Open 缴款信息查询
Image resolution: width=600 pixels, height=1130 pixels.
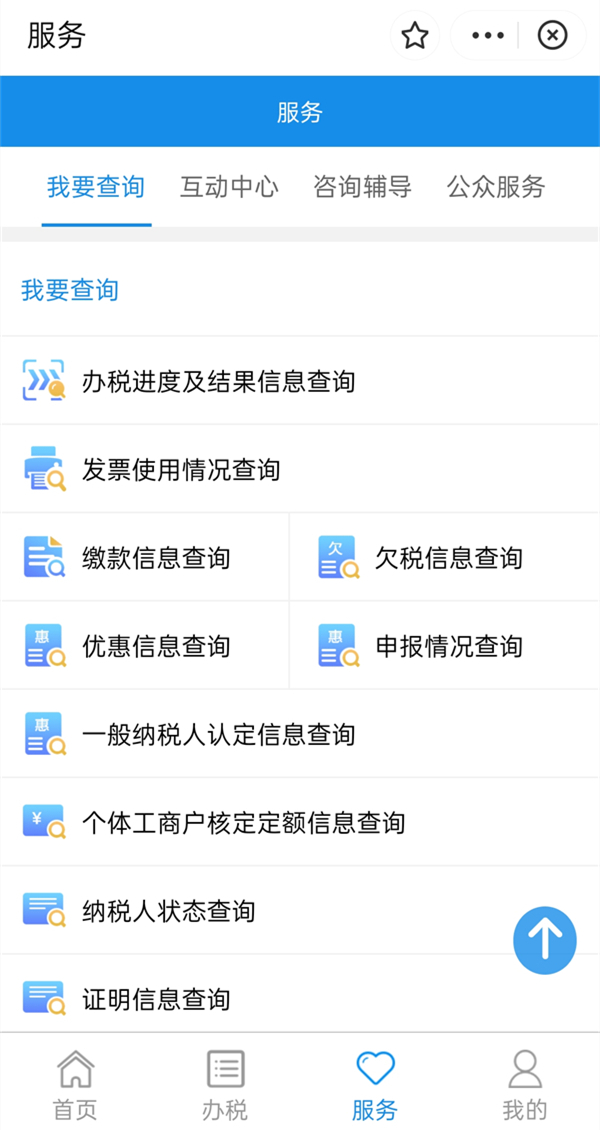(156, 558)
